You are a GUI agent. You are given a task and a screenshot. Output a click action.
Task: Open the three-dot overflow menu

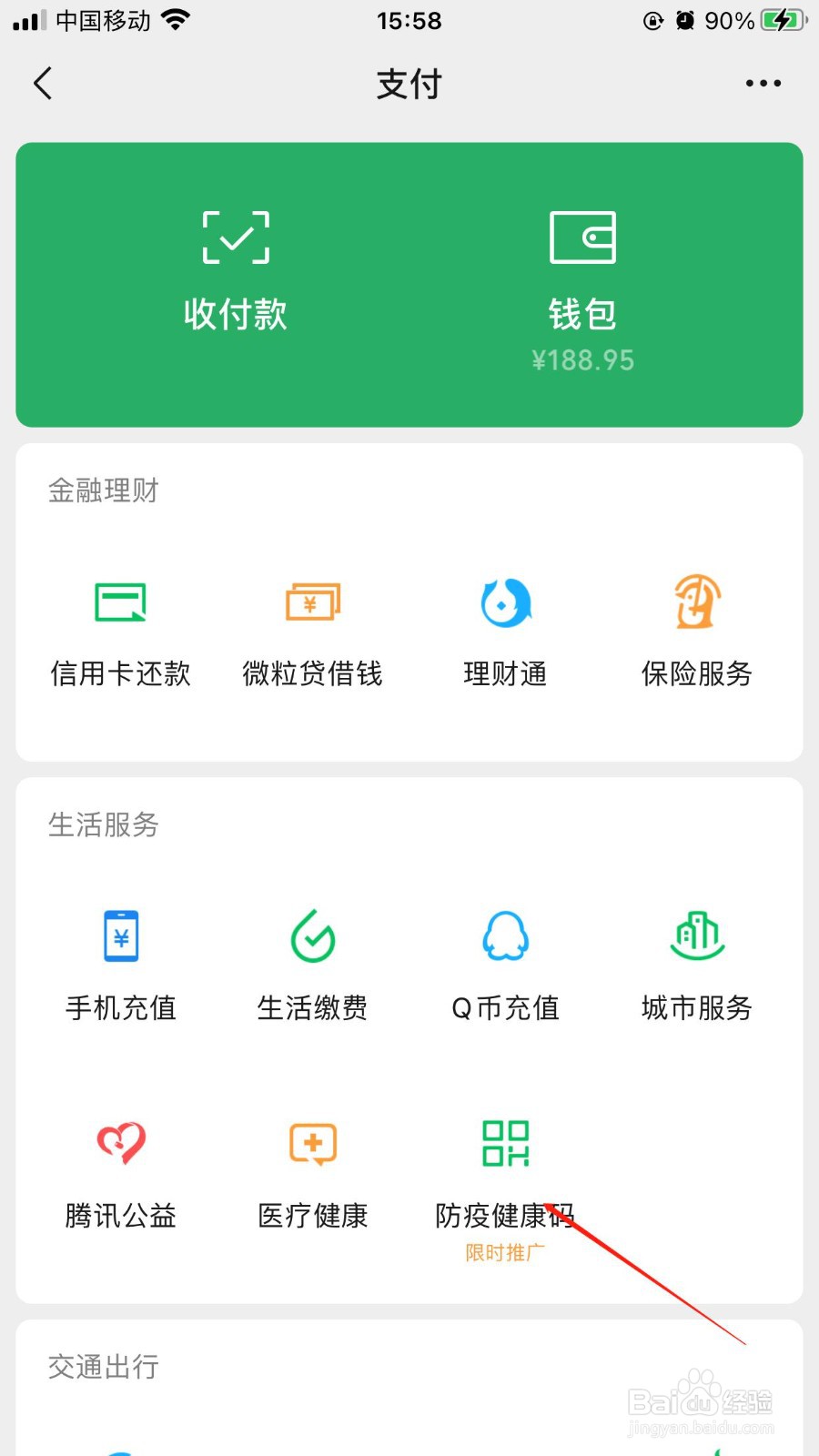click(x=763, y=83)
